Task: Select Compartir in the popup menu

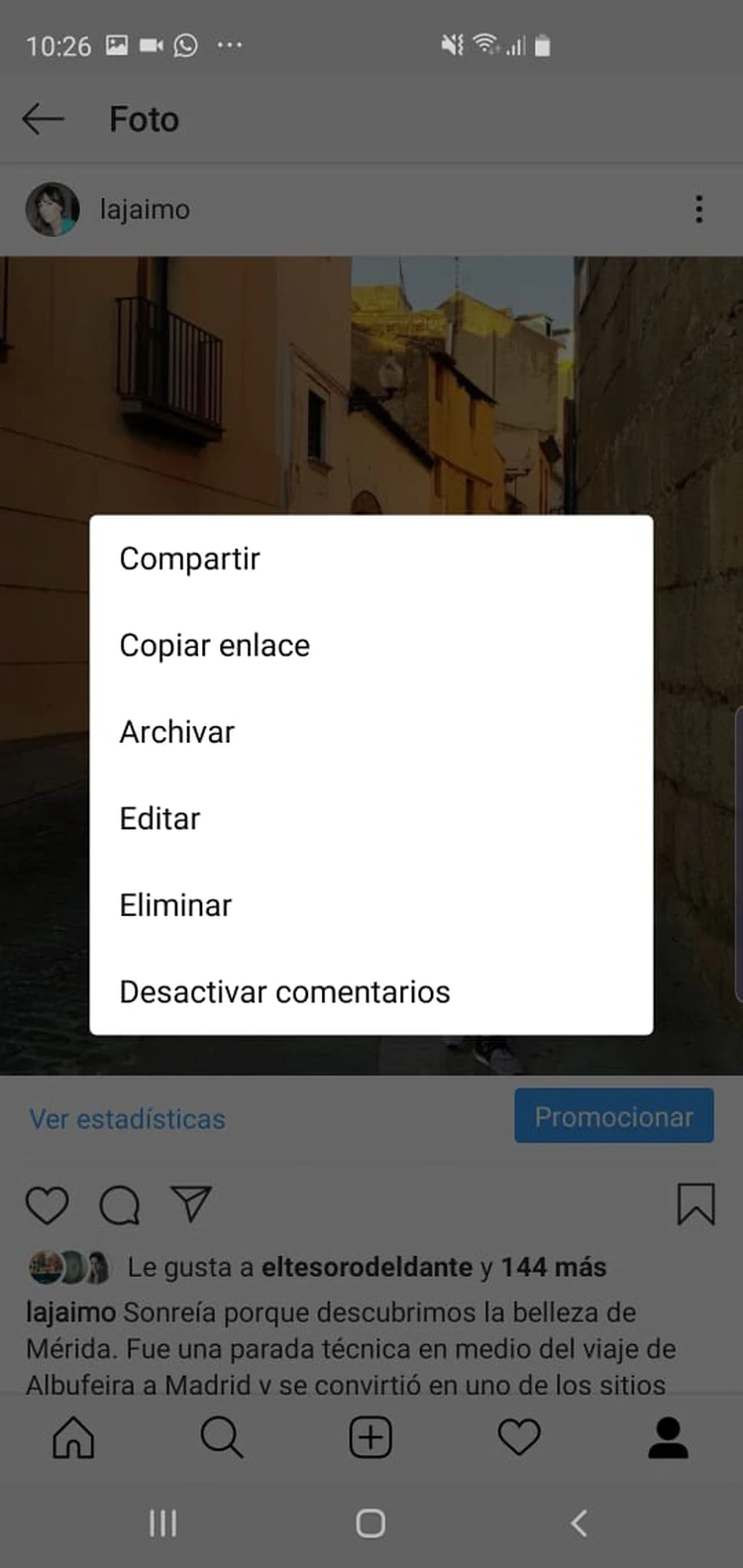Action: [x=189, y=559]
